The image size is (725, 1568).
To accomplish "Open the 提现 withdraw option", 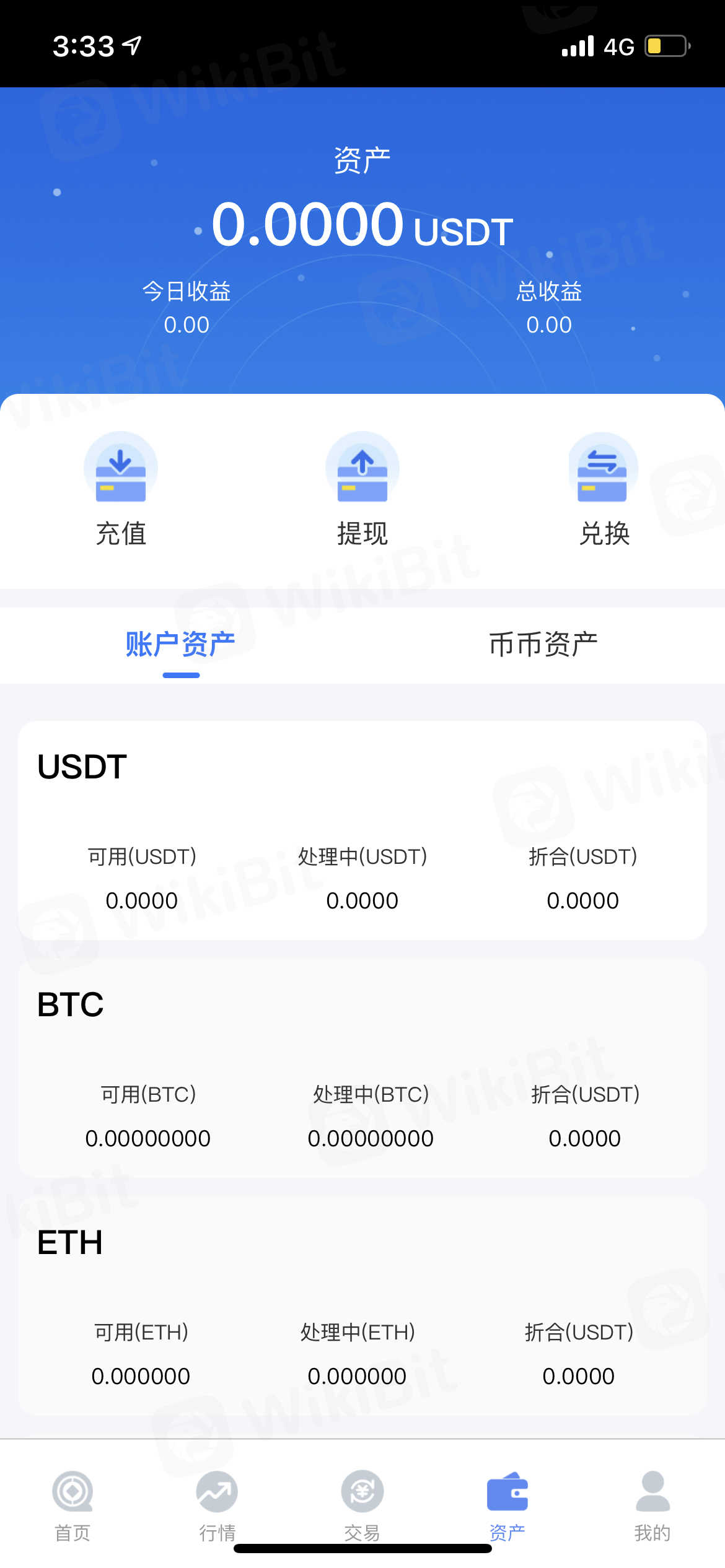I will coord(362,489).
